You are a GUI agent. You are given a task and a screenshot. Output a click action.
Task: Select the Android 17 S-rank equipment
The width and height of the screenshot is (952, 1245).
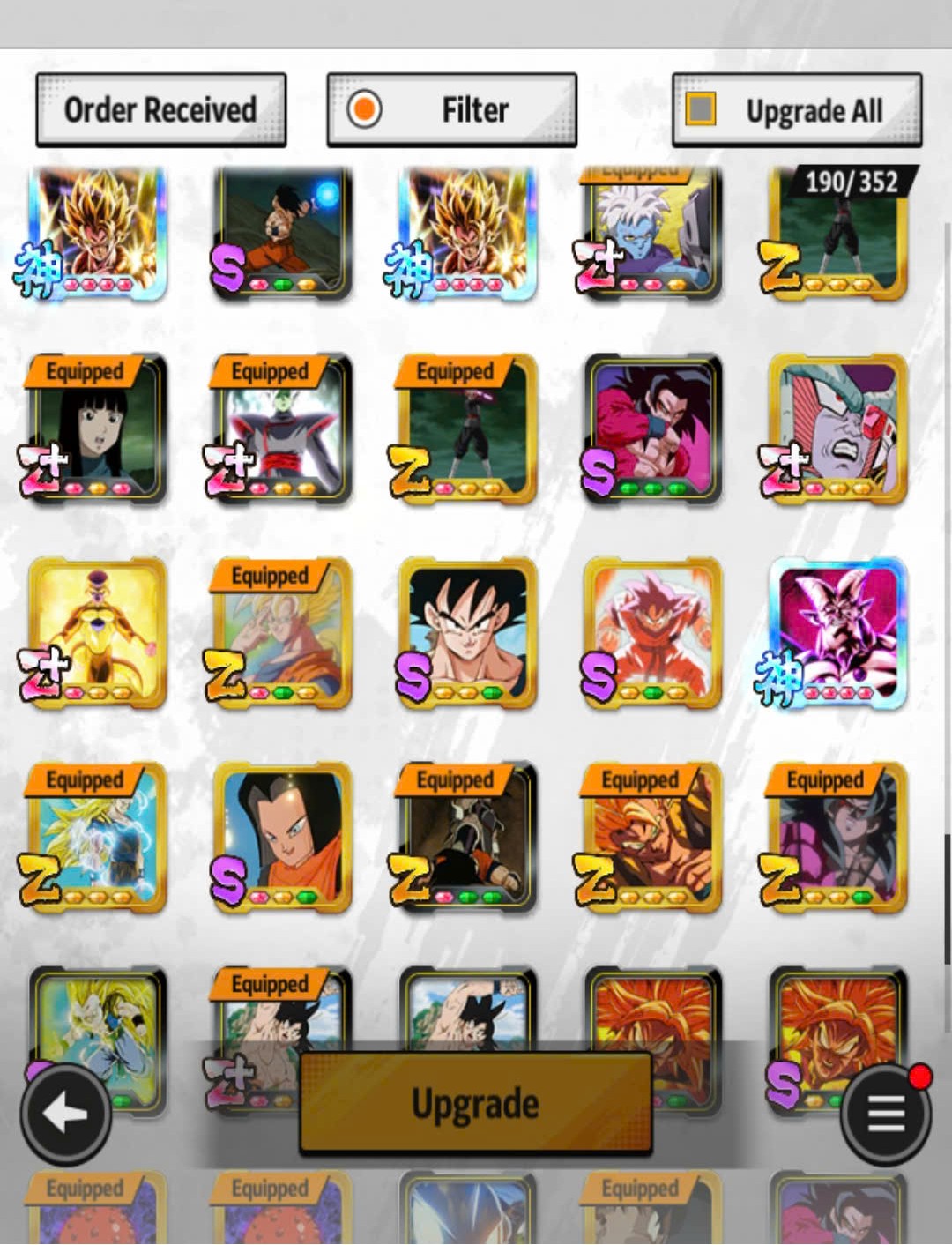[282, 836]
